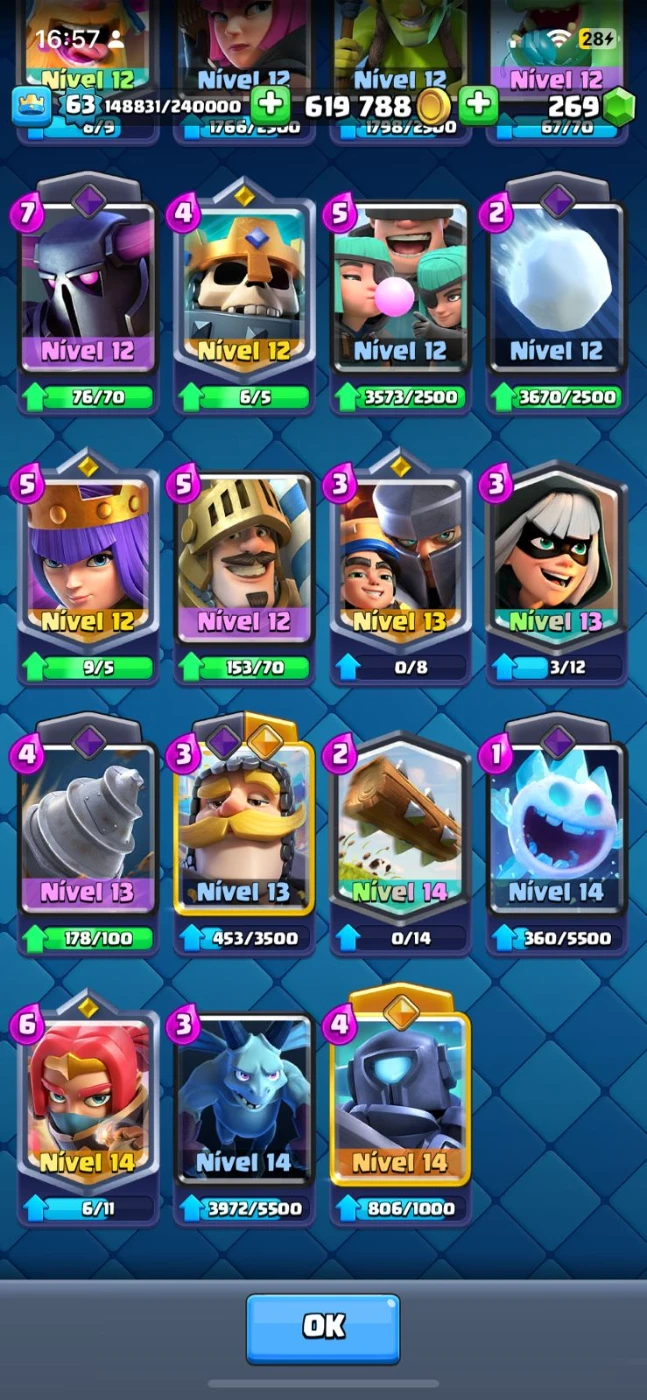Viewport: 647px width, 1400px height.
Task: Select the Royal Giant card
Action: tap(244, 830)
